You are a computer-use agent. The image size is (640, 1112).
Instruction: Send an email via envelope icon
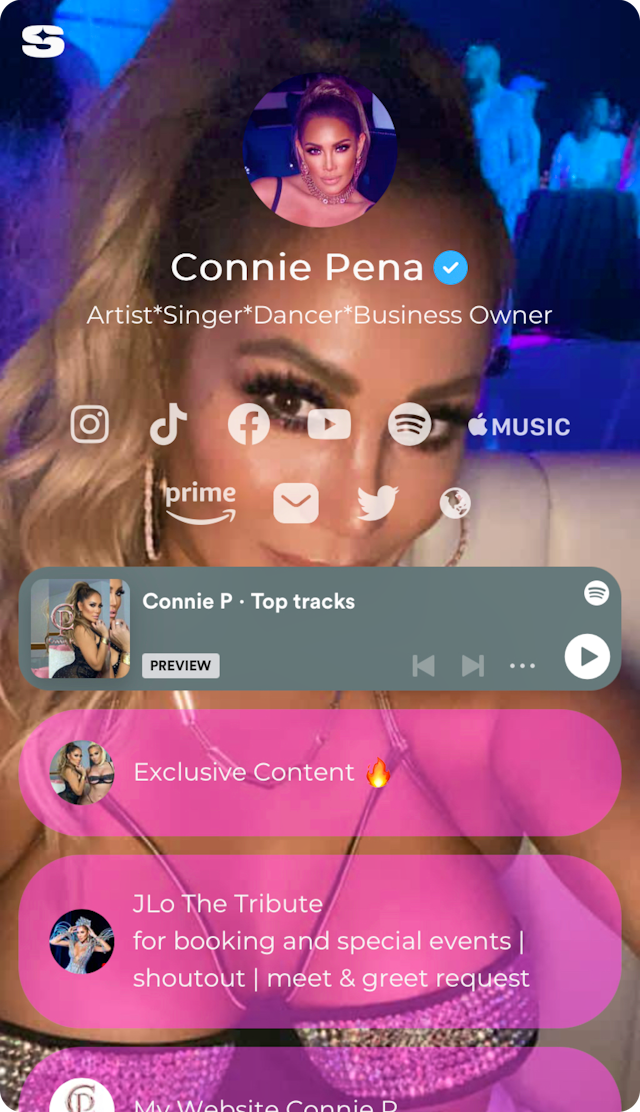click(296, 503)
